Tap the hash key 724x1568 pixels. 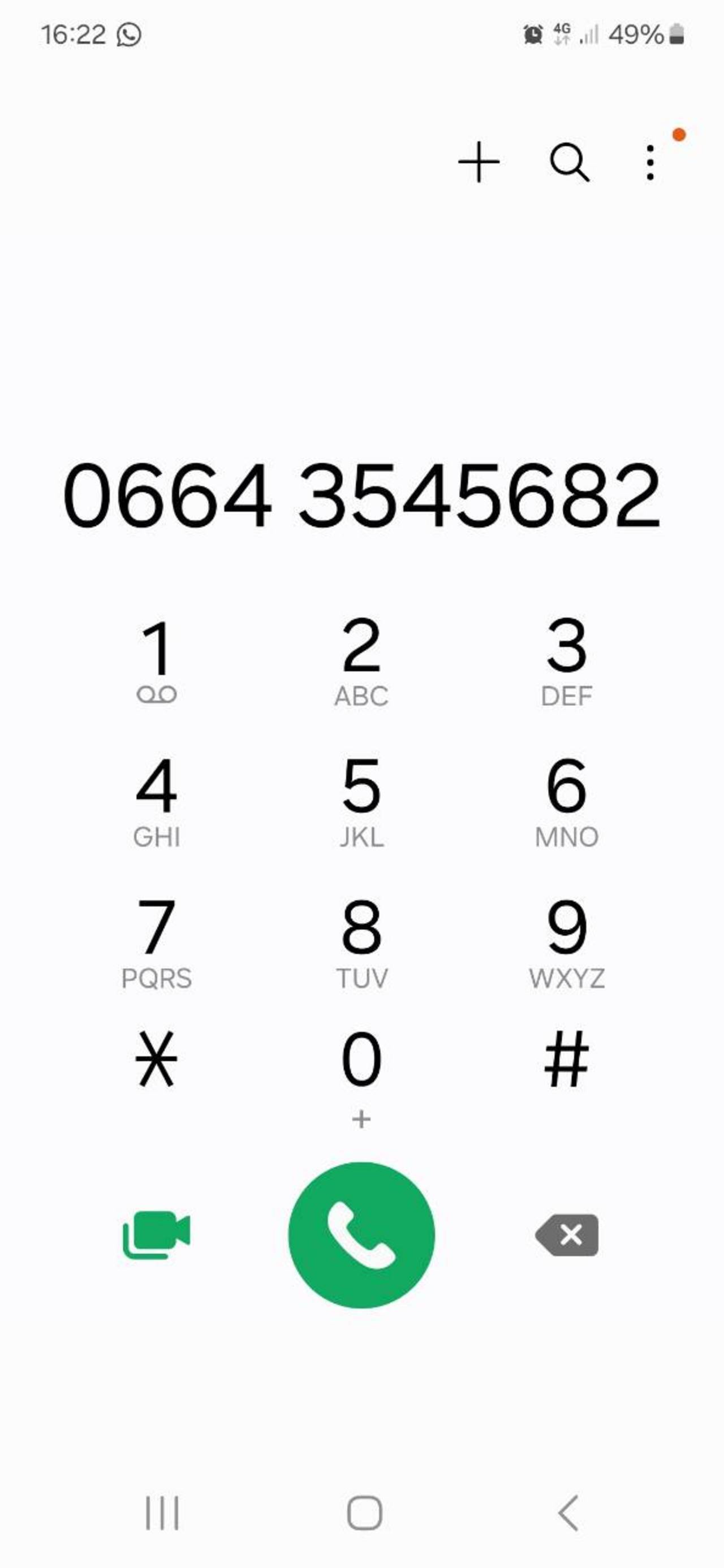coord(566,1059)
